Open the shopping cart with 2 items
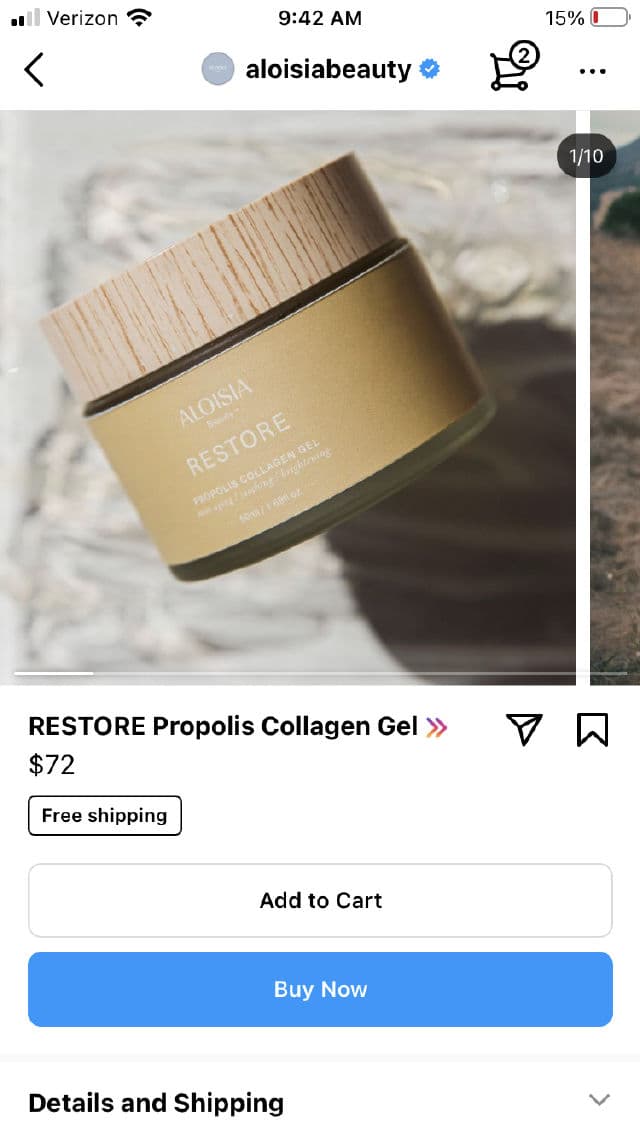 click(x=512, y=69)
